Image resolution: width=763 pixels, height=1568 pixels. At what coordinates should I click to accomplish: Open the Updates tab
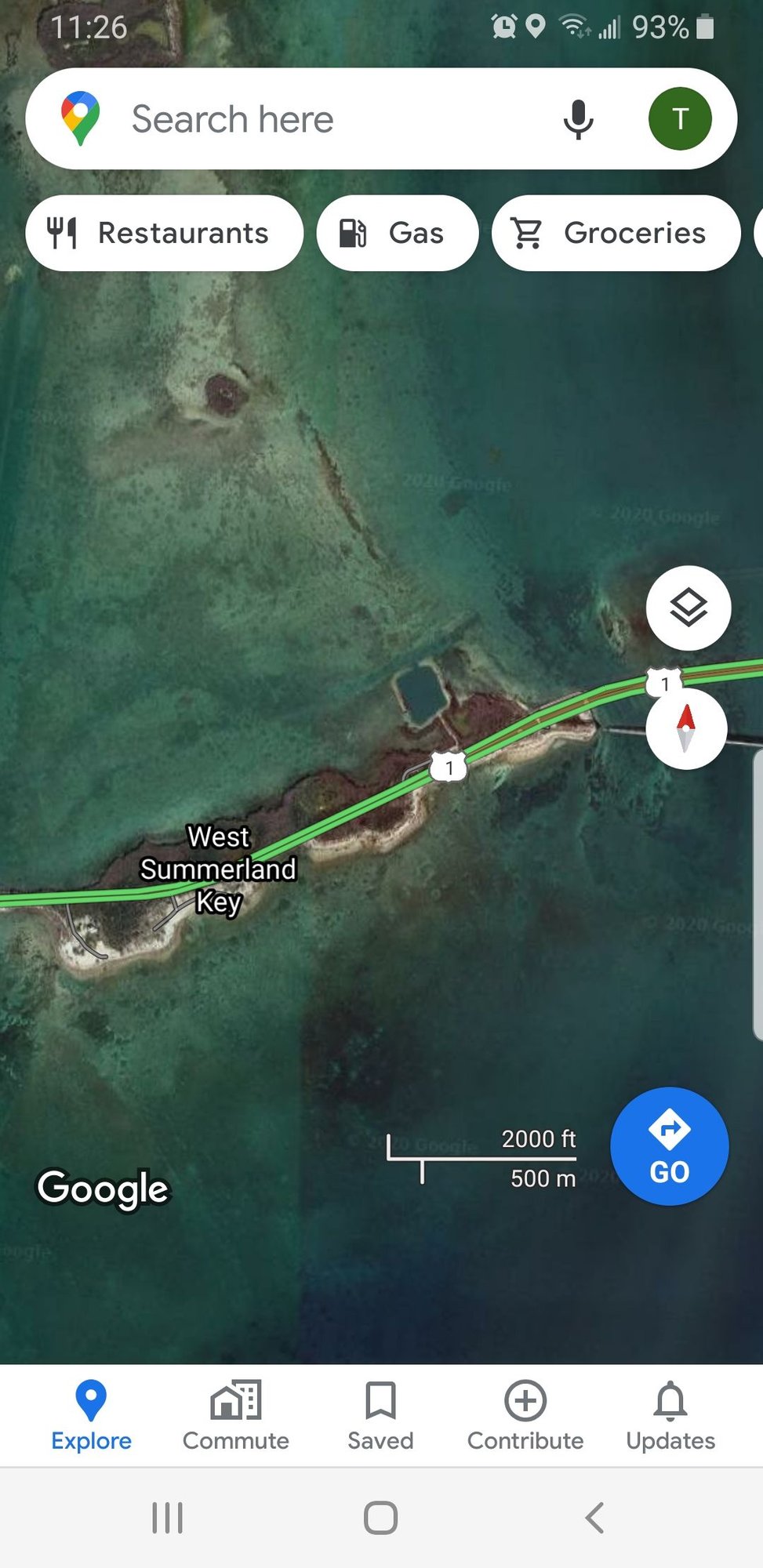670,1416
